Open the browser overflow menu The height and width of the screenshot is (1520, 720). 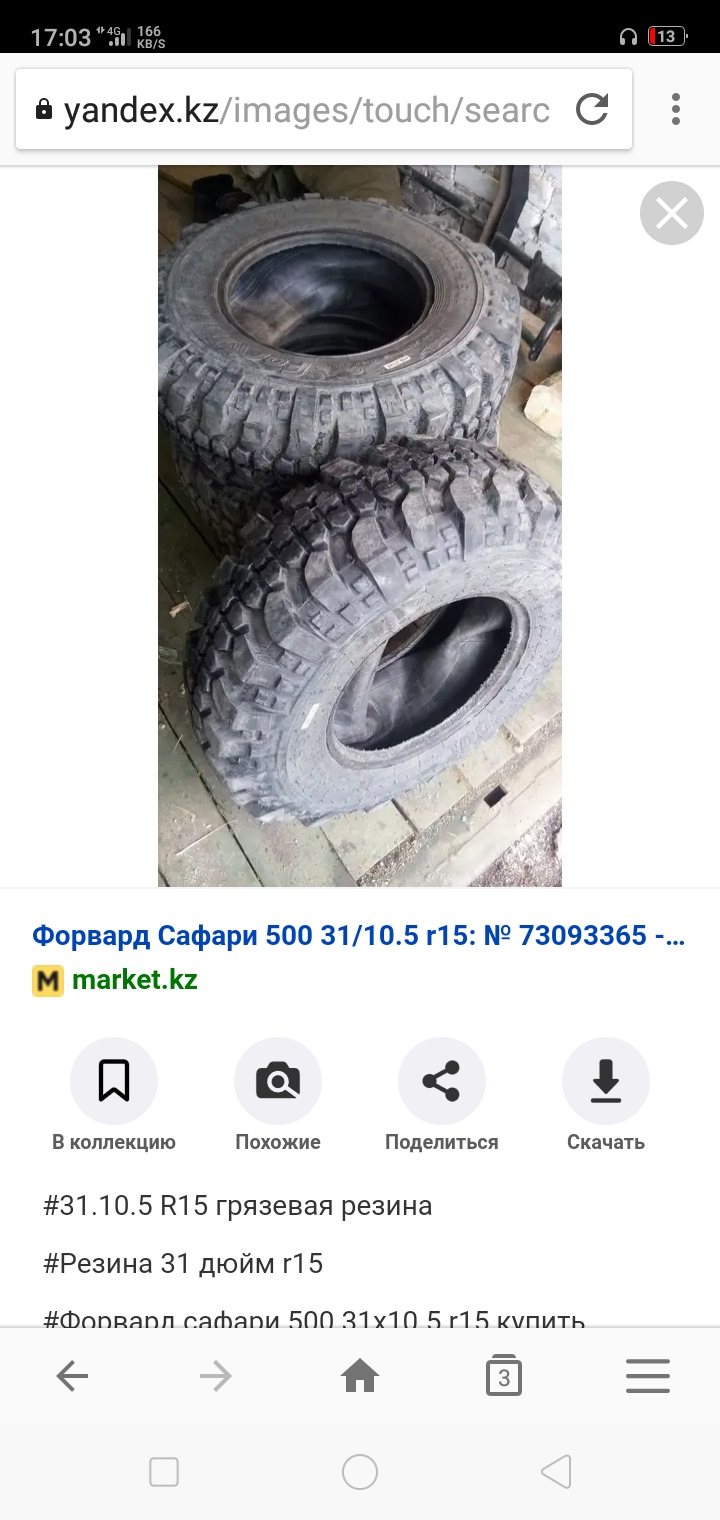click(x=676, y=109)
